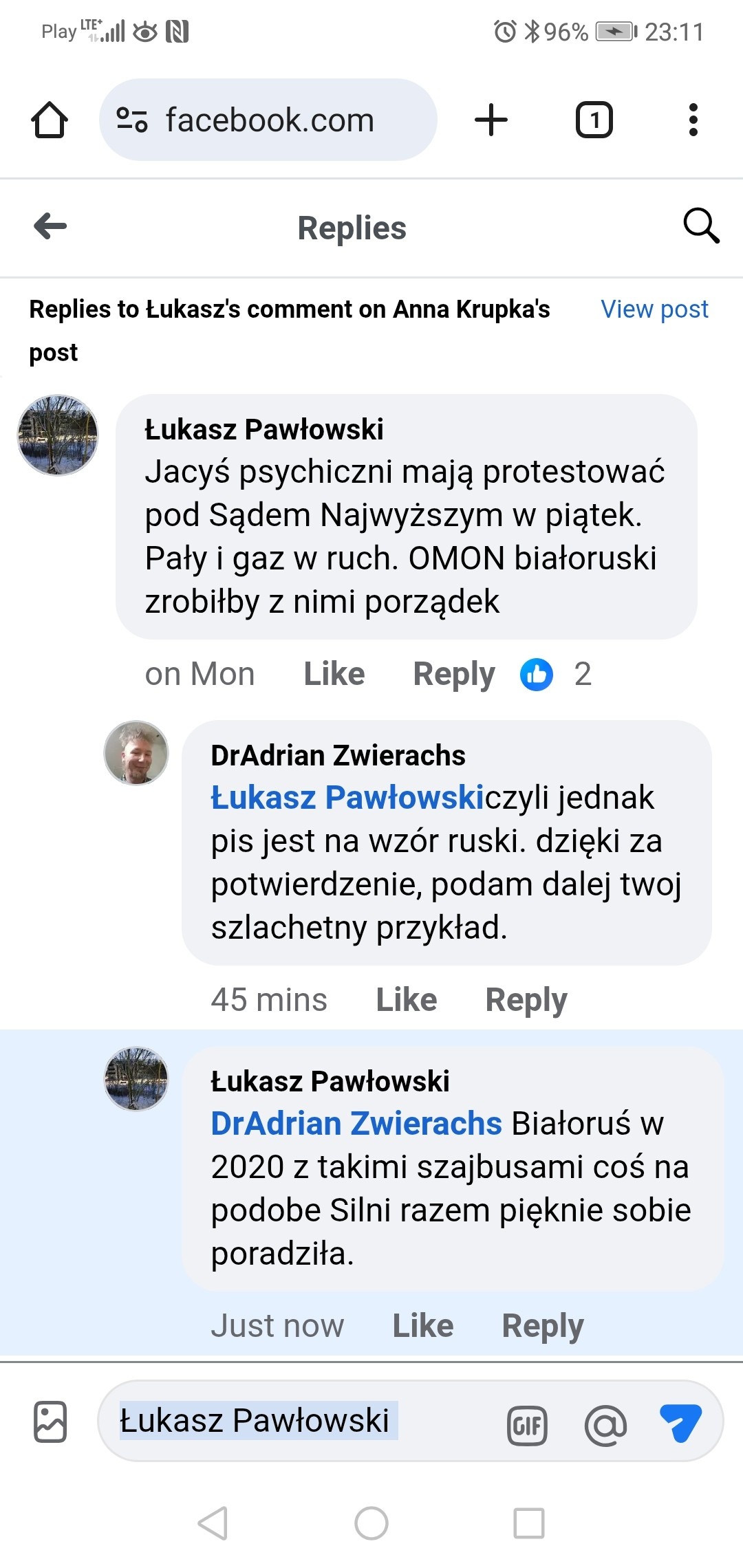743x1568 pixels.
Task: Tap the @ mention icon
Action: 605,1425
